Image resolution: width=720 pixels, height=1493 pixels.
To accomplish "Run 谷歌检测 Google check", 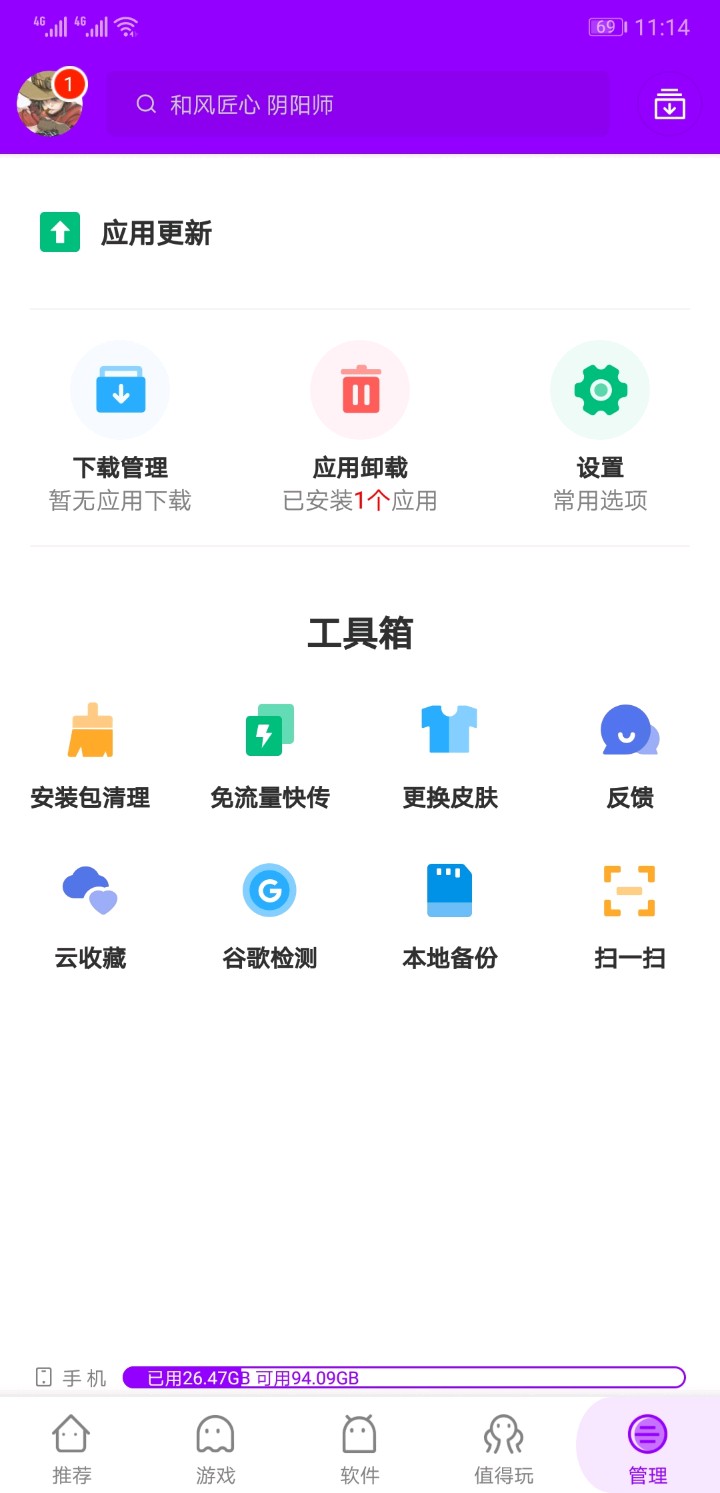I will click(x=270, y=915).
